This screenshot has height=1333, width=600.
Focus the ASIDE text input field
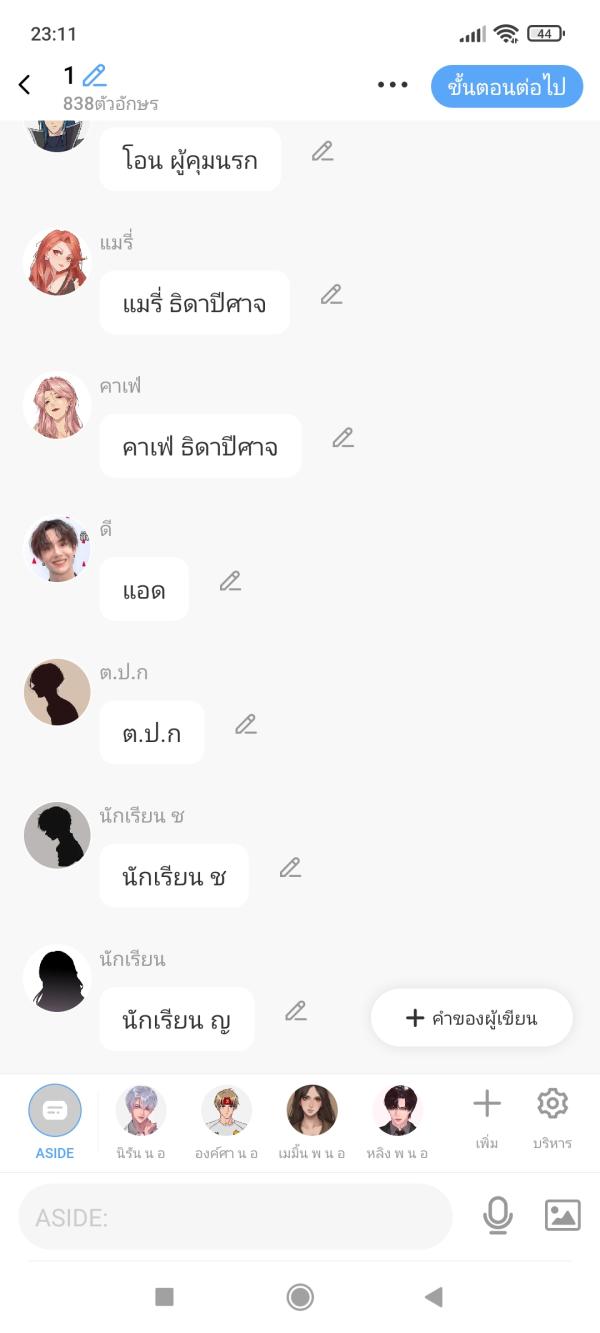pyautogui.click(x=235, y=1217)
